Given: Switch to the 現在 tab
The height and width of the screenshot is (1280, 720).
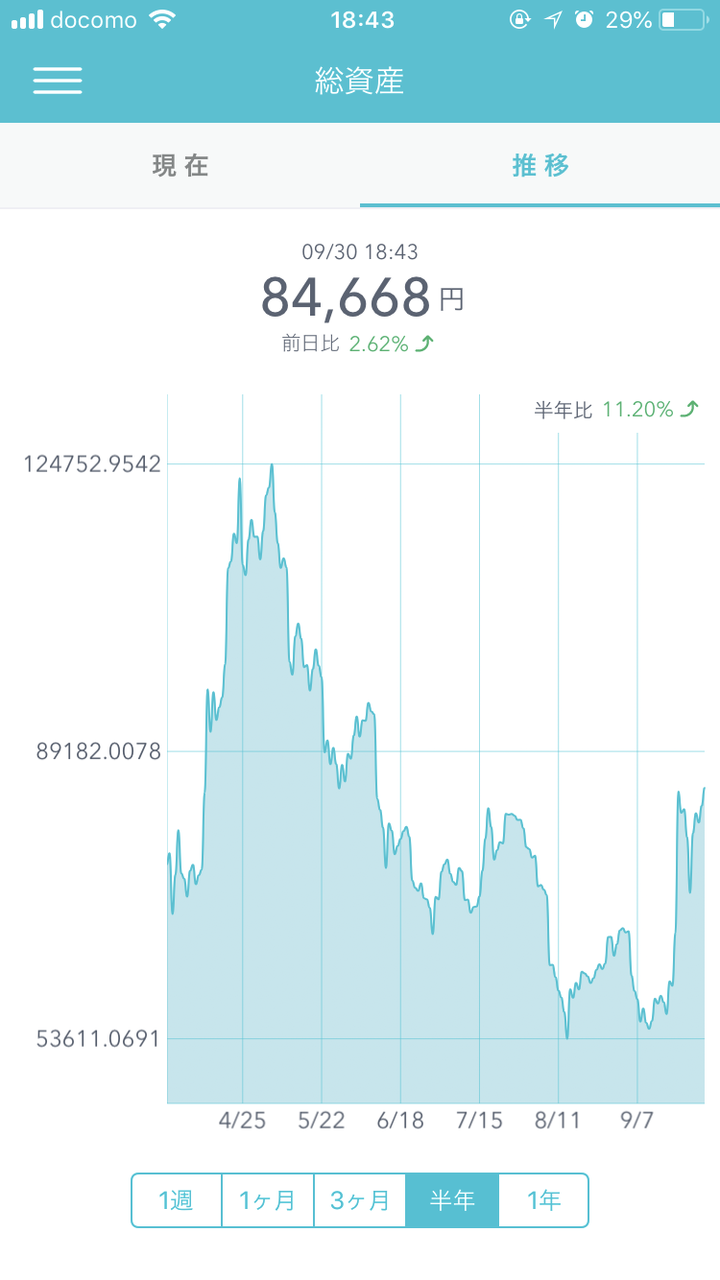Looking at the screenshot, I should pos(180,166).
